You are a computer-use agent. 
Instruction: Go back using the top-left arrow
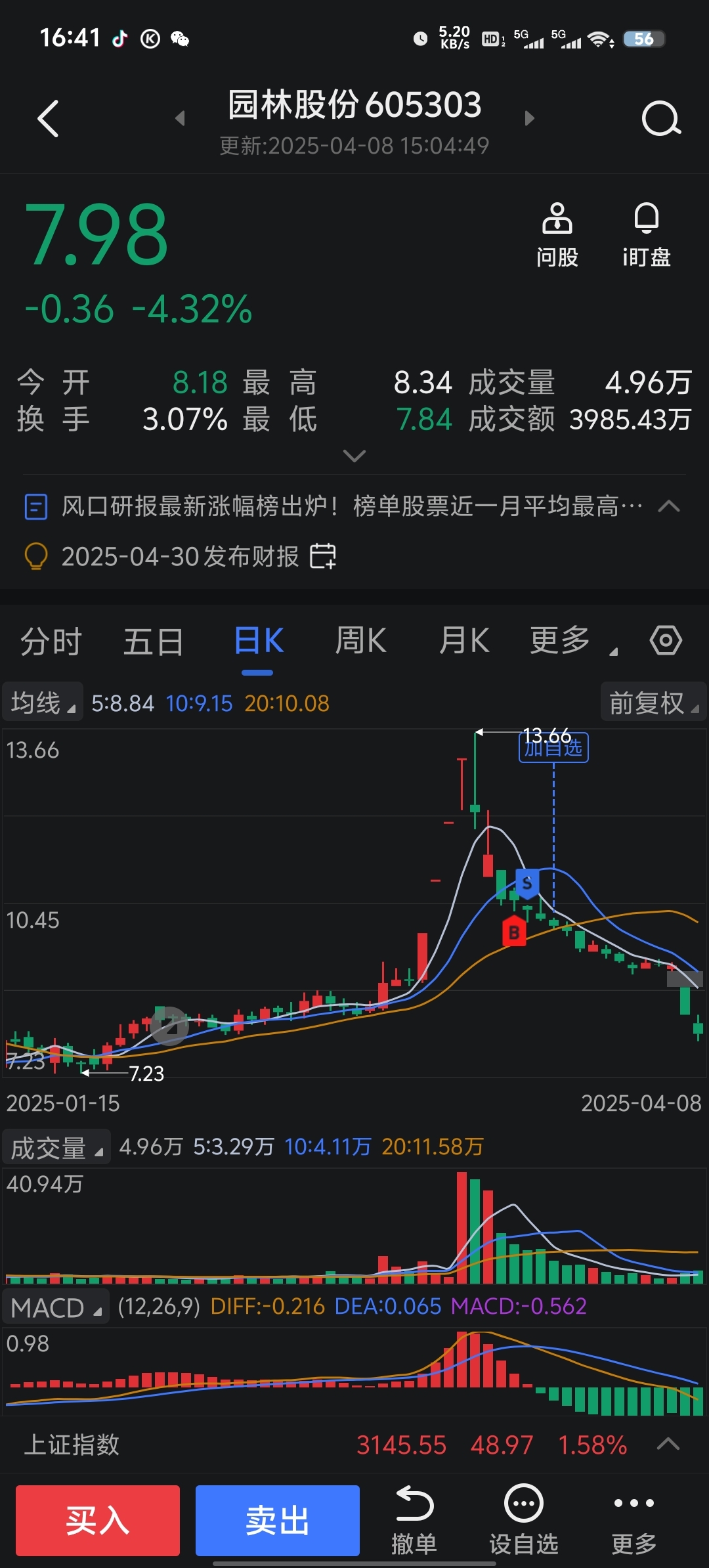point(48,119)
